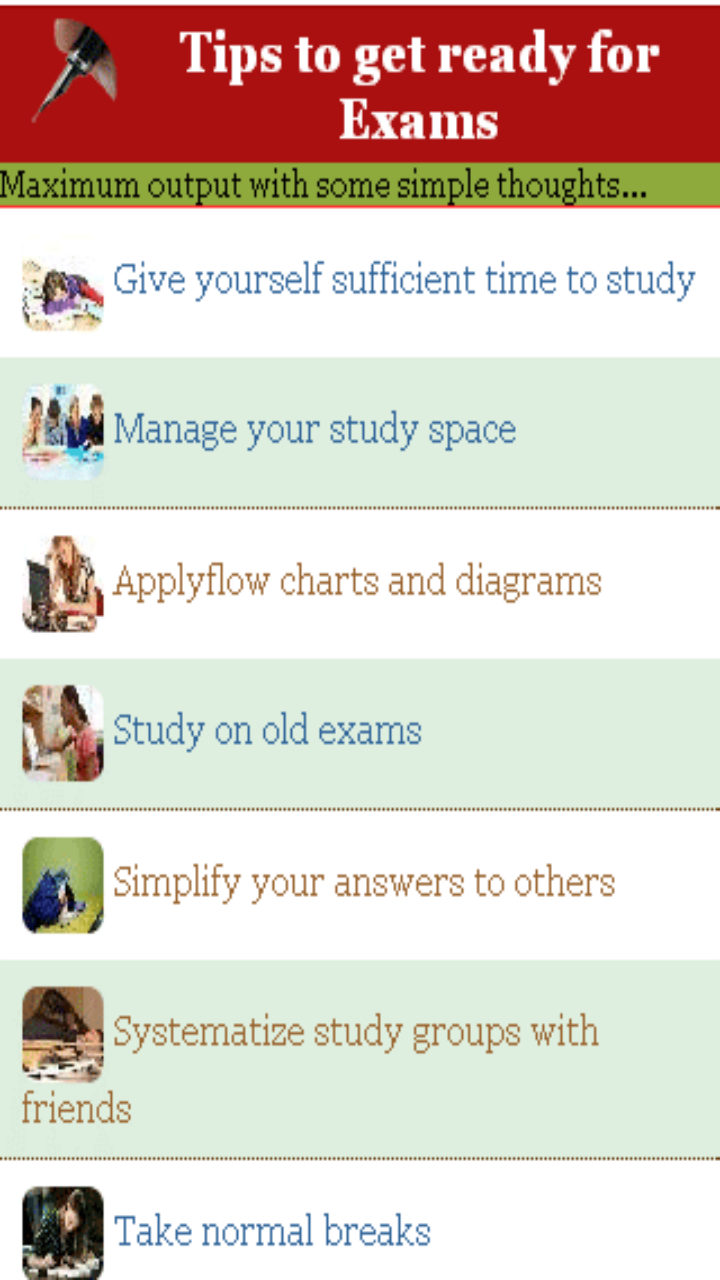
Task: Click the image beside 'Applyflow charts and diagrams'
Action: [x=62, y=581]
